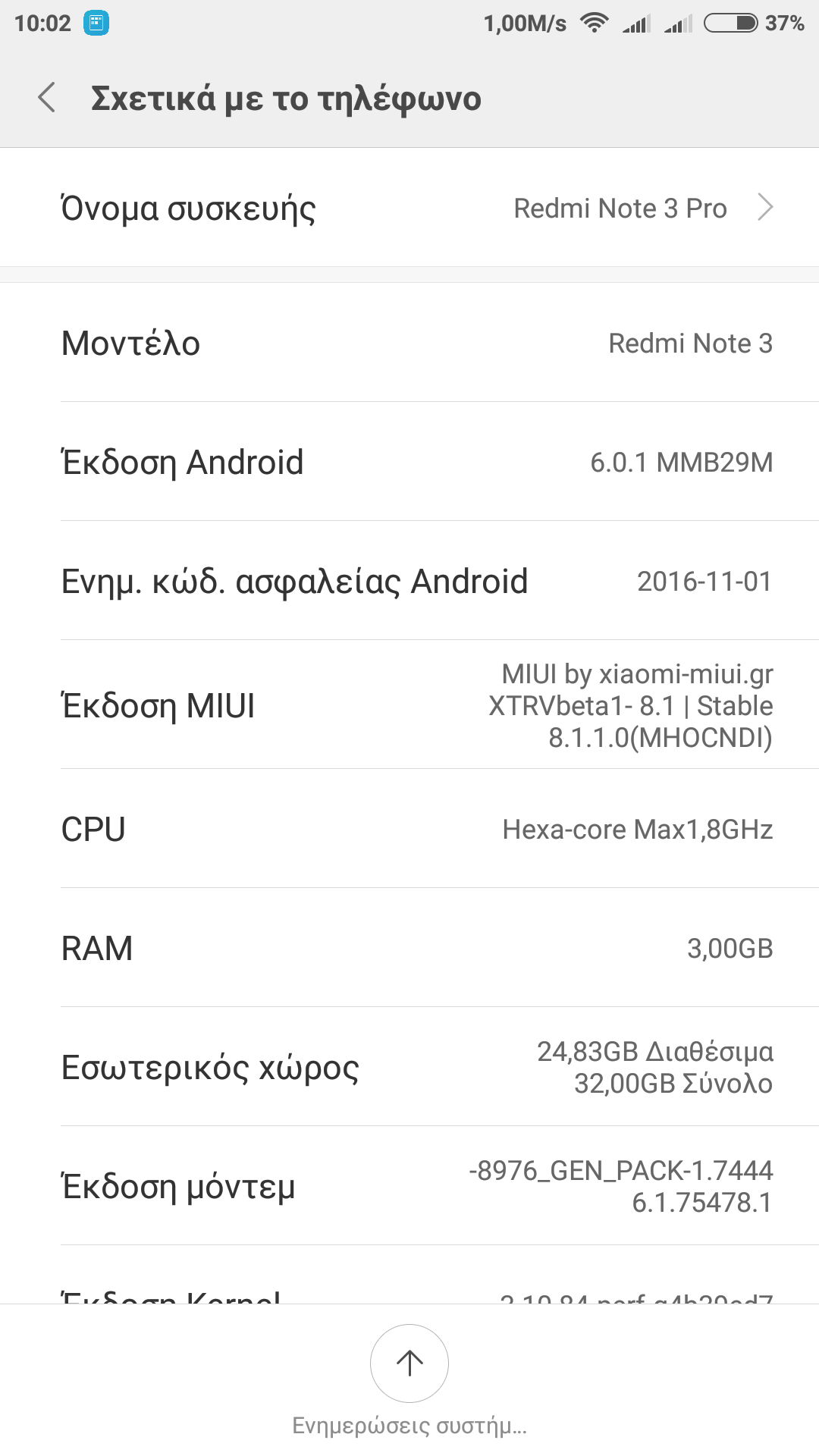Tap the CPU row
The height and width of the screenshot is (1456, 819).
(x=409, y=829)
